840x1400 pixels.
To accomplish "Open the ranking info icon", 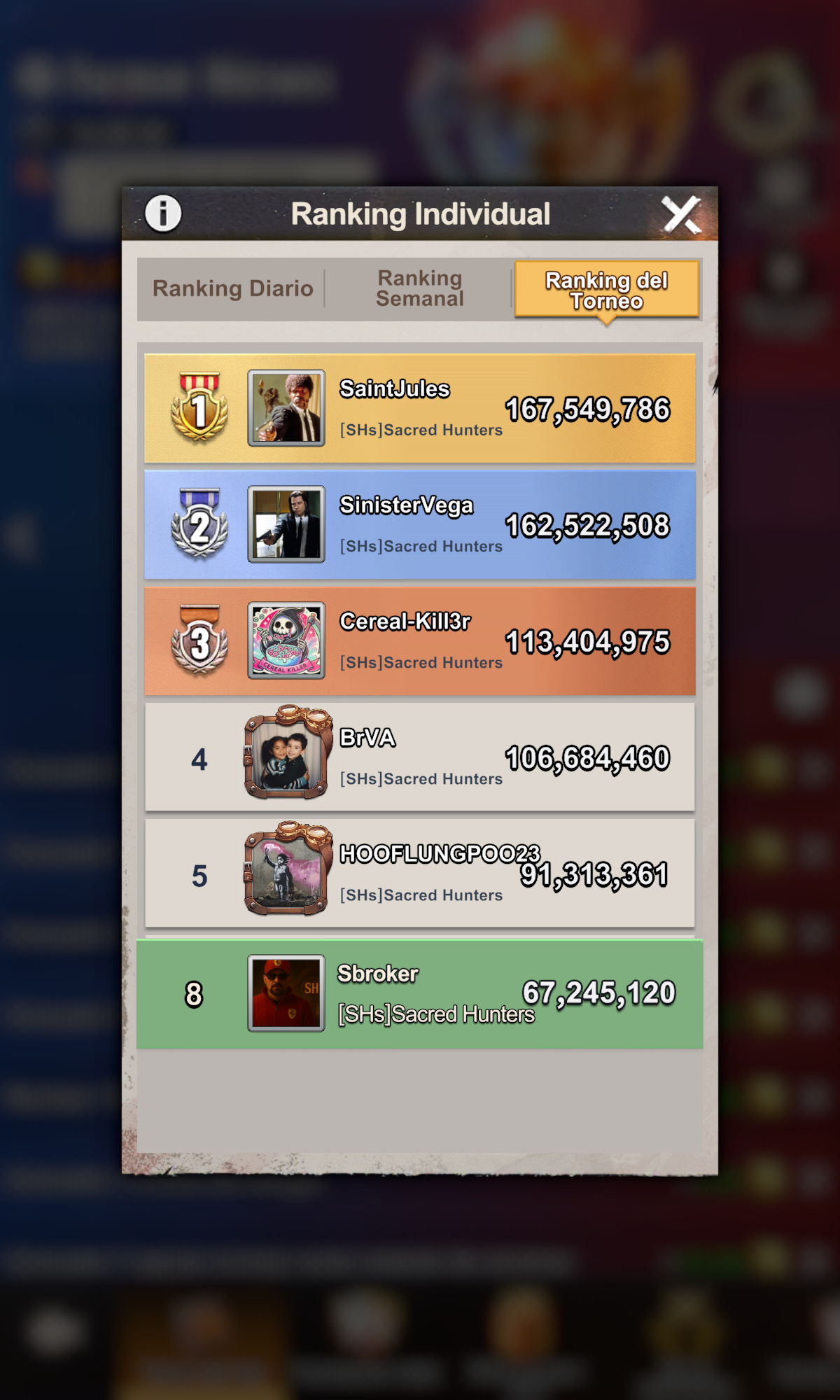I will [x=163, y=213].
